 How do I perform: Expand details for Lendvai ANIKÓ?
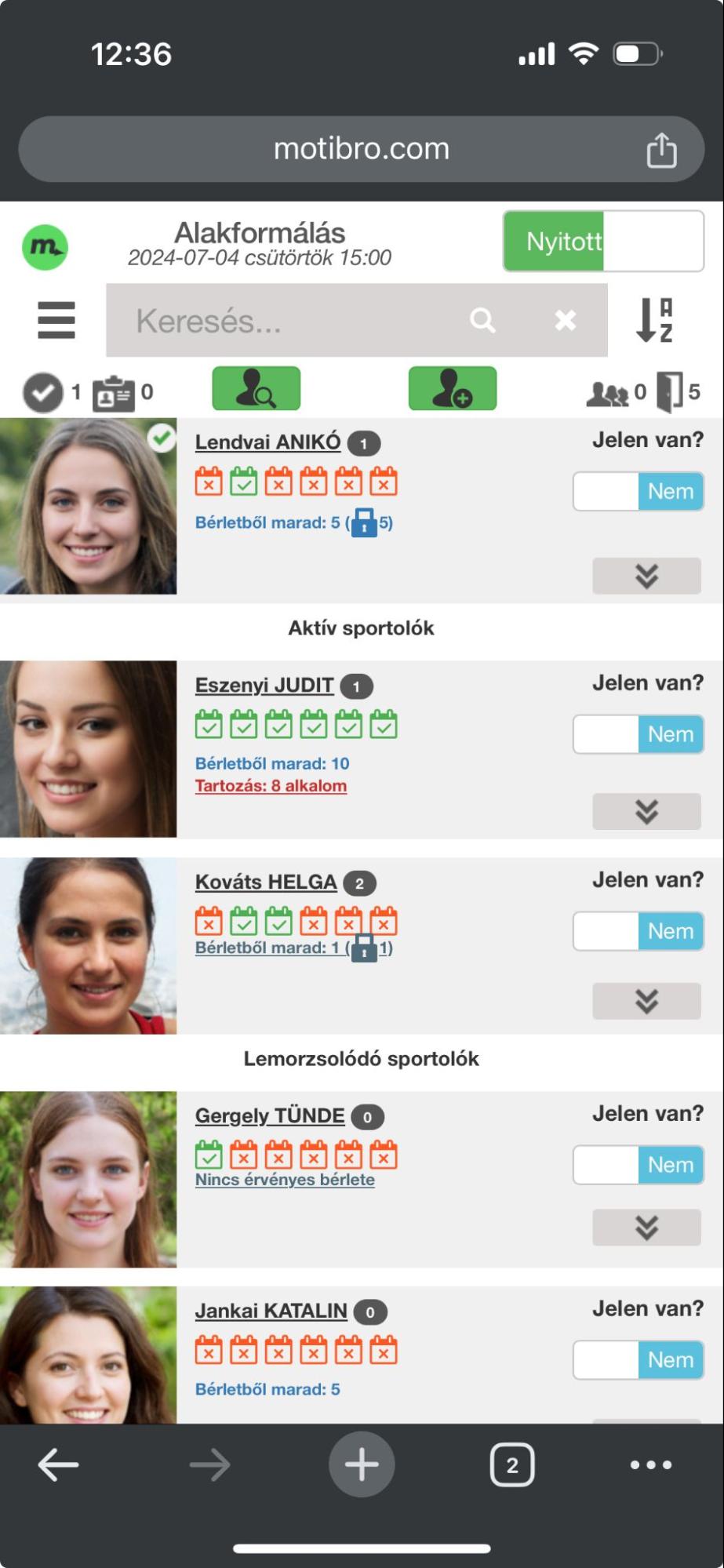(x=646, y=576)
